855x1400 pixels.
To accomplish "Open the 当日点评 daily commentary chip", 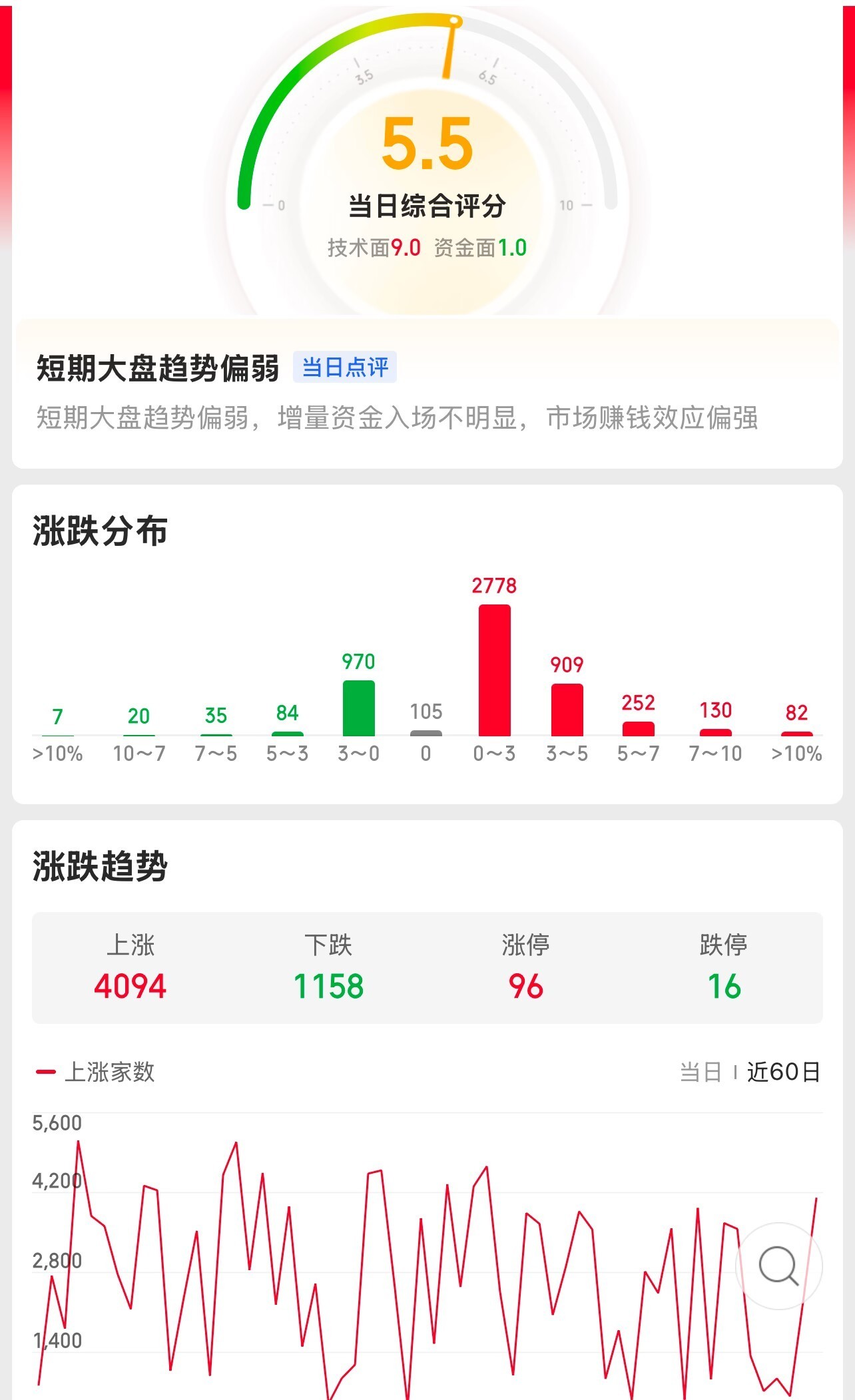I will point(345,367).
